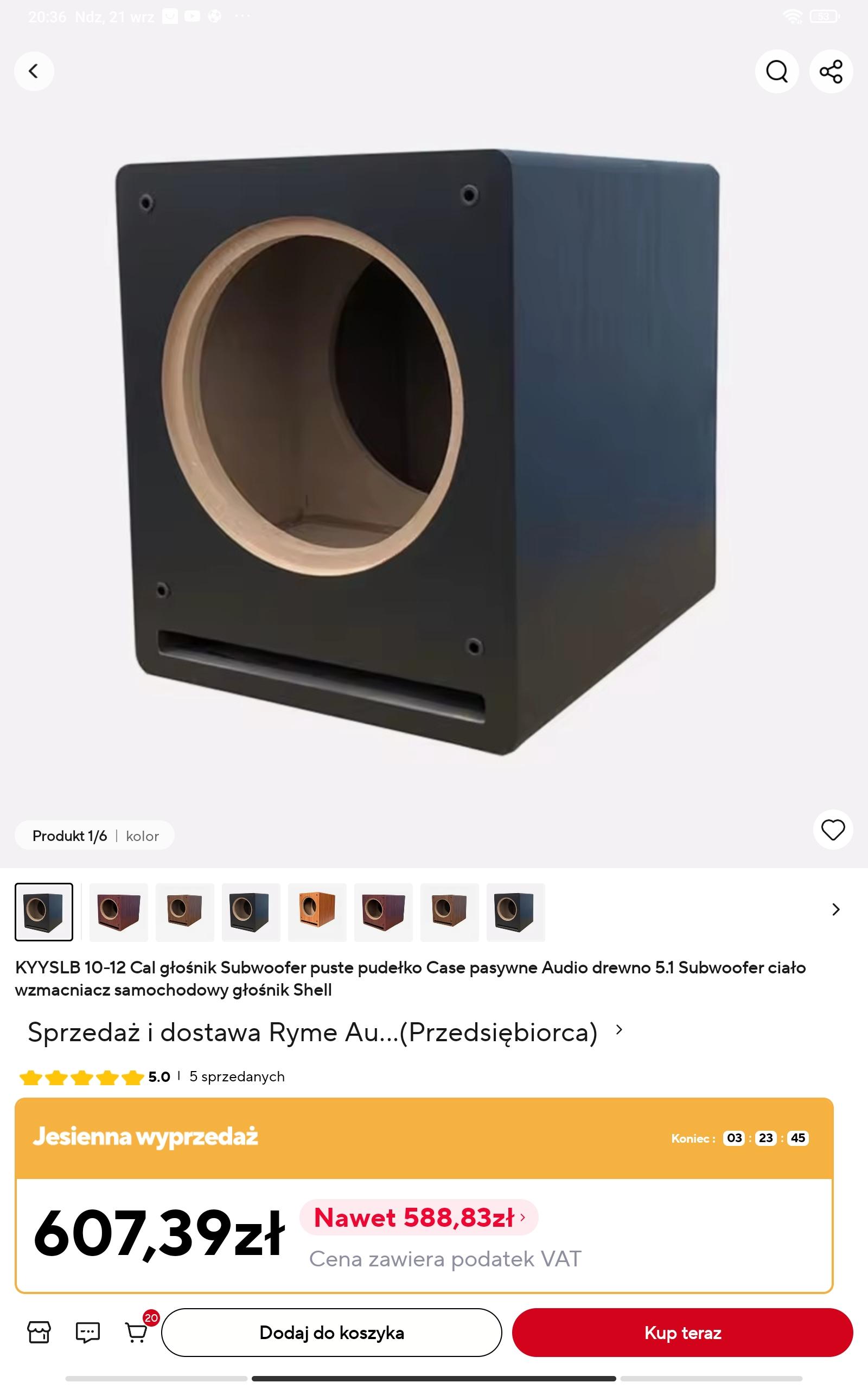
Task: Show more color variants with the arrow
Action: click(x=836, y=910)
